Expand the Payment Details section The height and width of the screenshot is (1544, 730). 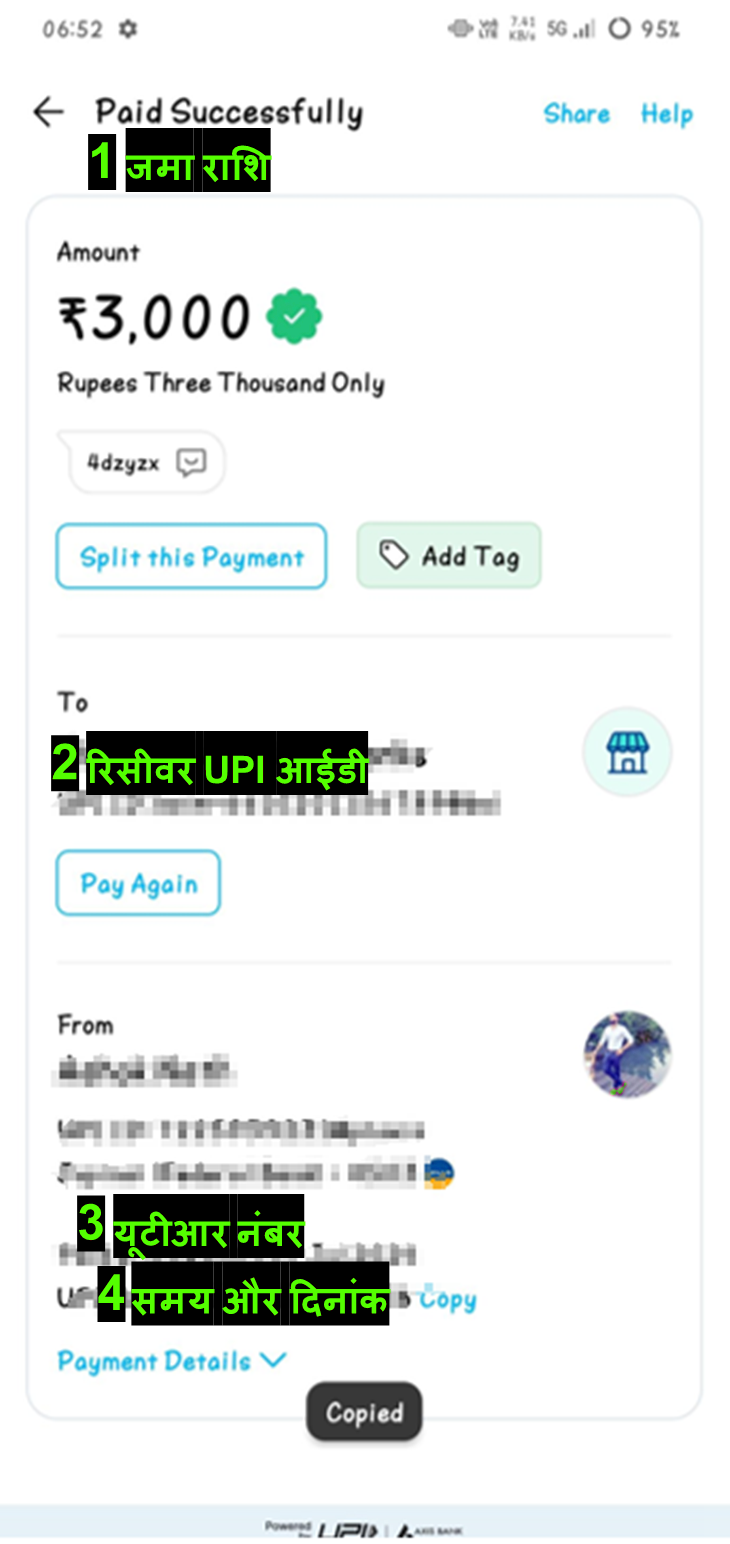pyautogui.click(x=172, y=1361)
